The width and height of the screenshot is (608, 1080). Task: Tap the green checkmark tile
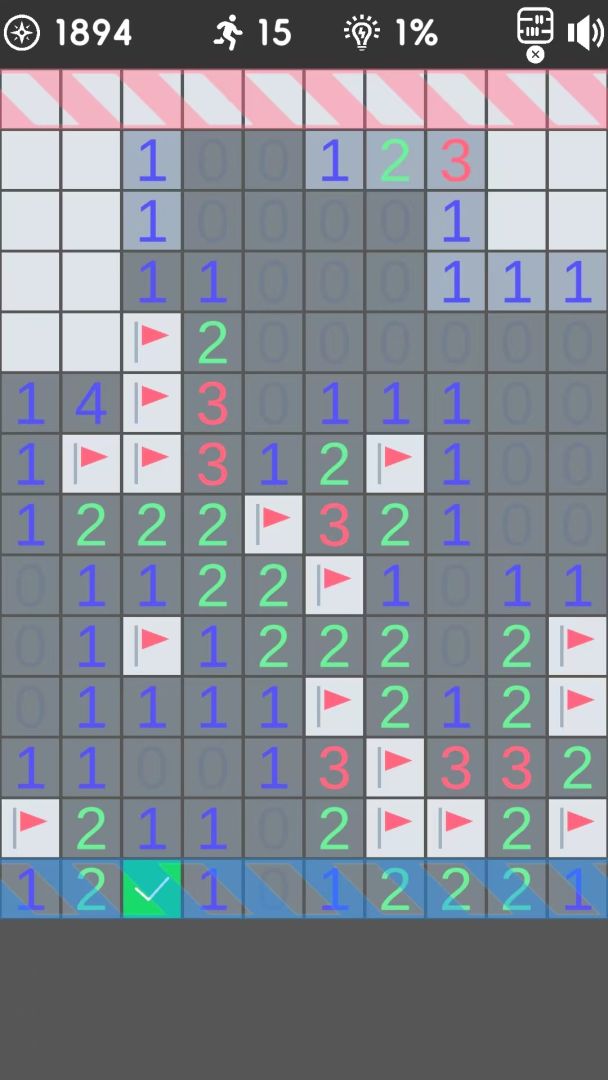152,889
